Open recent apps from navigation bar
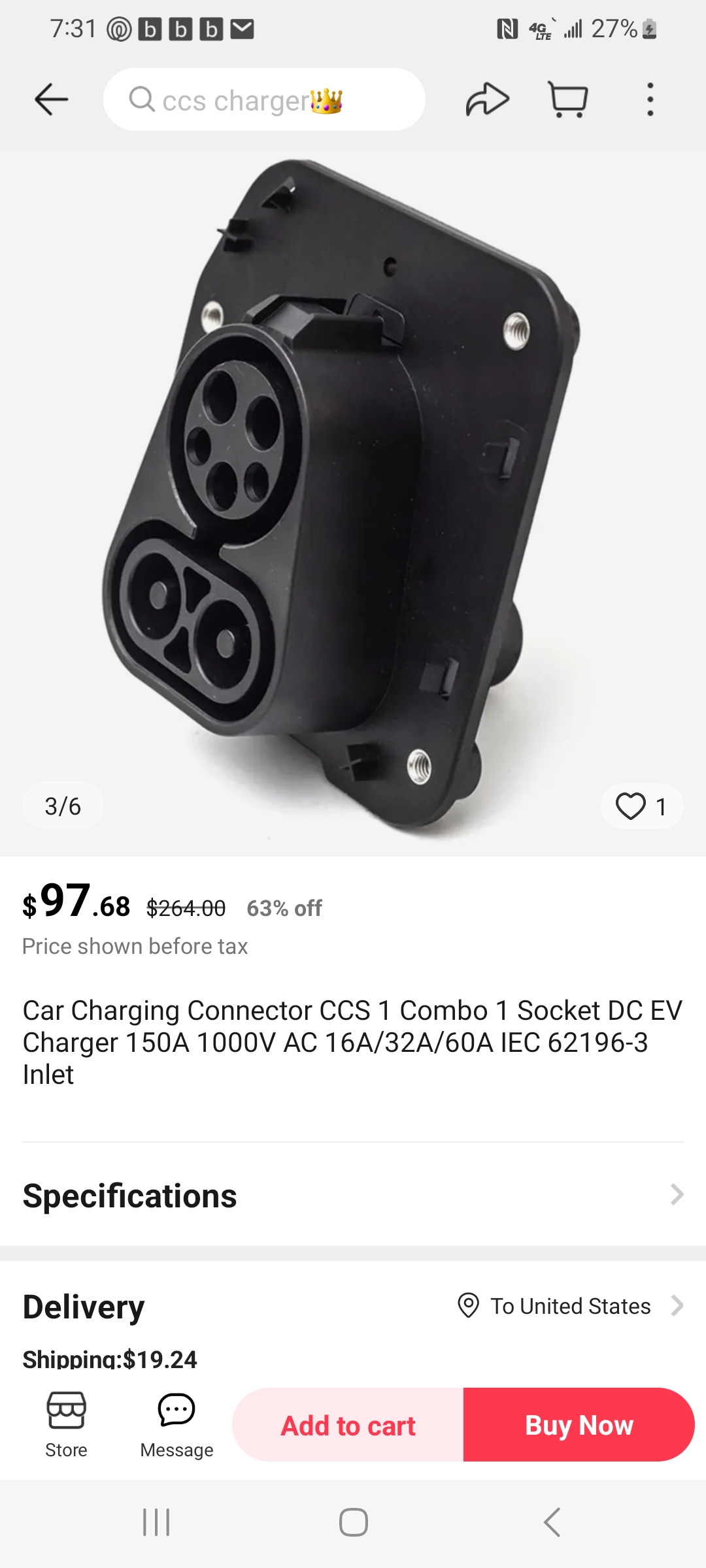 click(156, 1522)
